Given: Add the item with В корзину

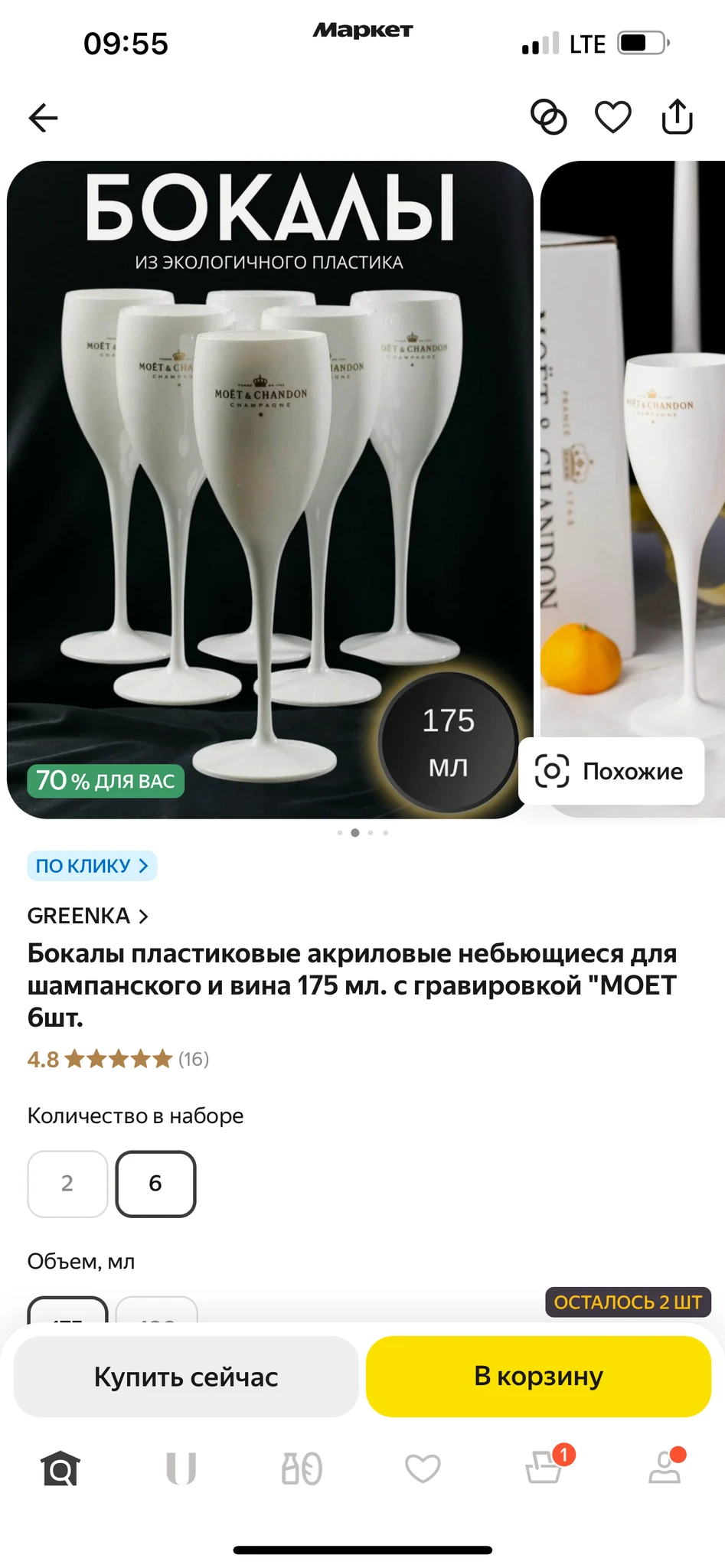Looking at the screenshot, I should (538, 1377).
